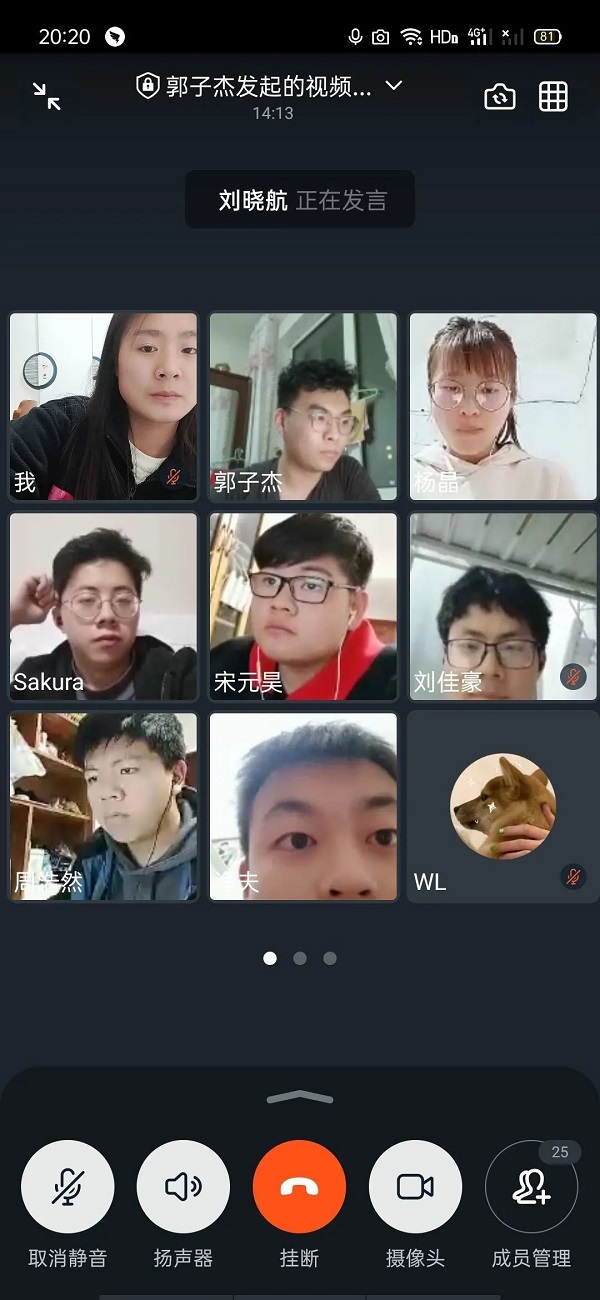Viewport: 600px width, 1300px height.
Task: Expand the bottom control panel
Action: pos(300,1097)
